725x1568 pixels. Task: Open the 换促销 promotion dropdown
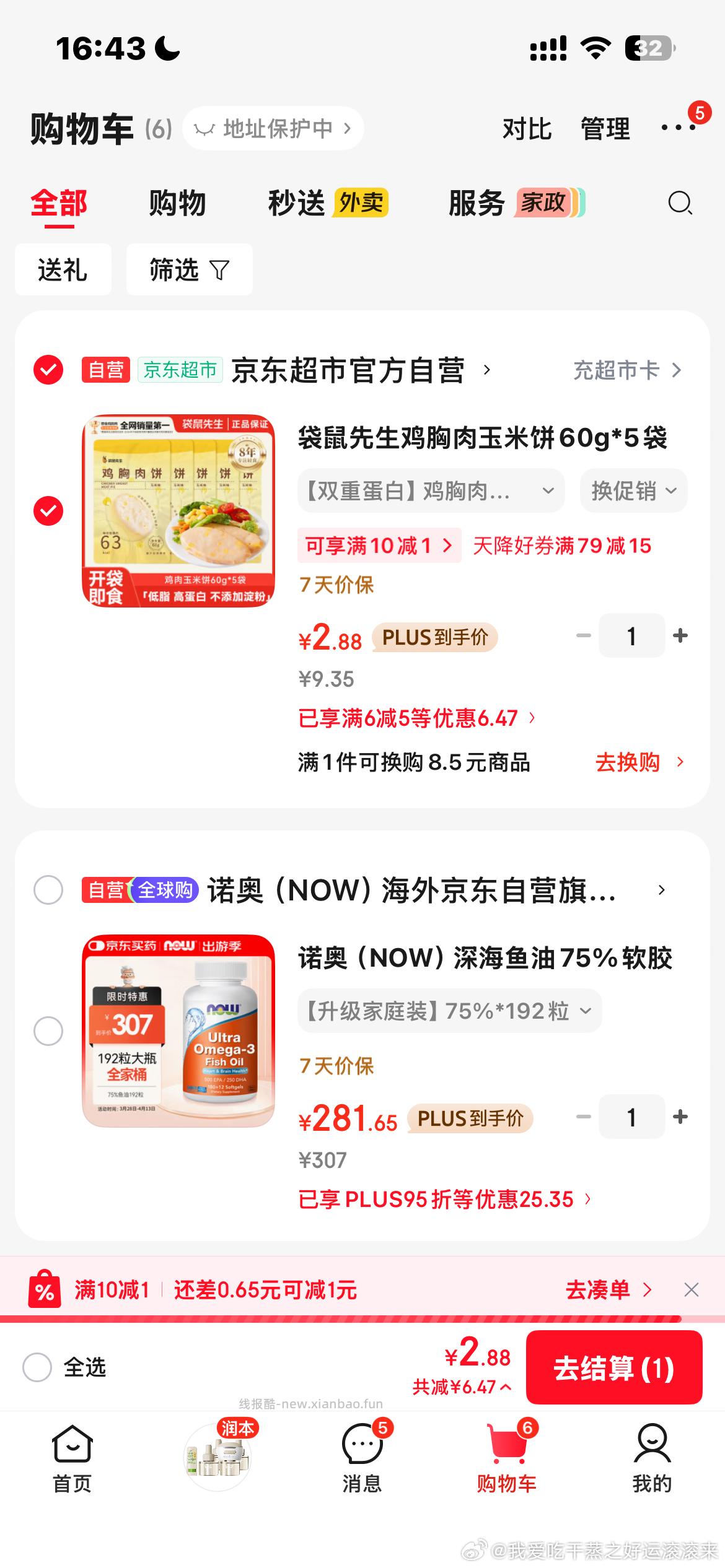pos(633,490)
